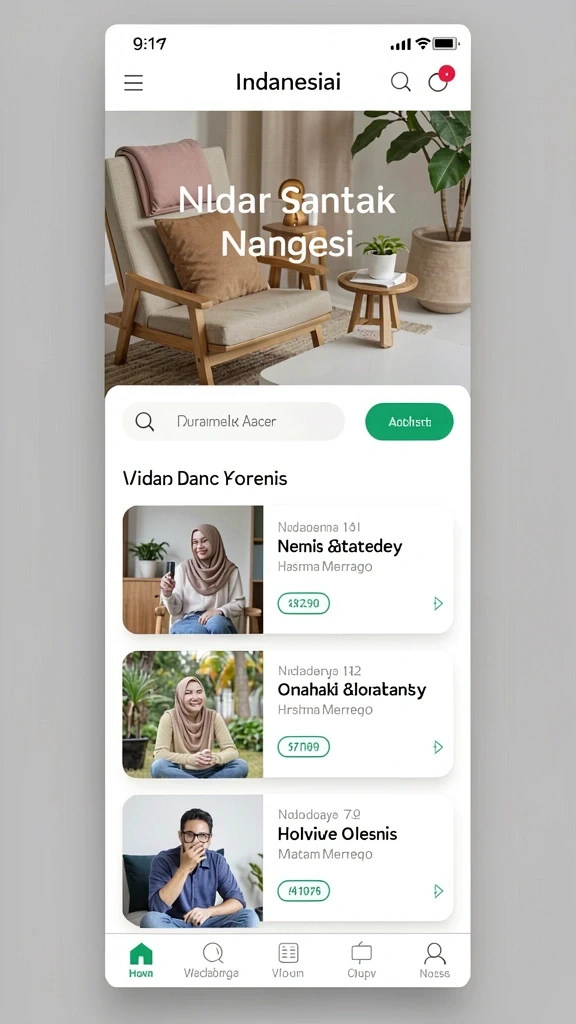Tap the play arrow on Holvive Olesnis
Viewport: 576px width, 1024px height.
[x=438, y=891]
